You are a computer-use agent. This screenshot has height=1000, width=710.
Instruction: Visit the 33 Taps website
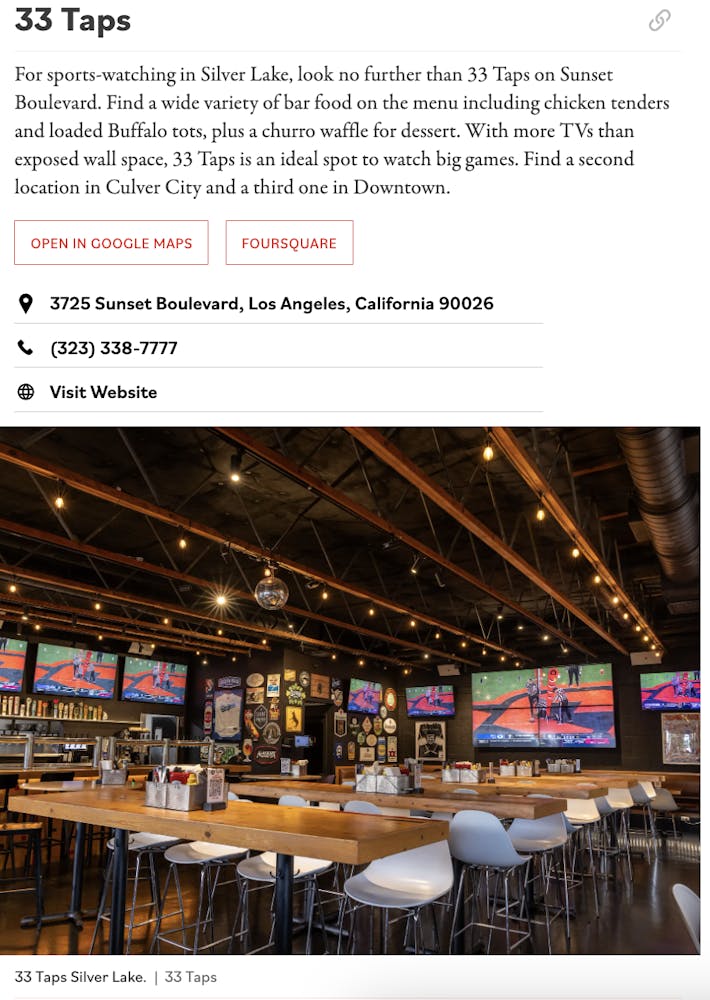[103, 392]
